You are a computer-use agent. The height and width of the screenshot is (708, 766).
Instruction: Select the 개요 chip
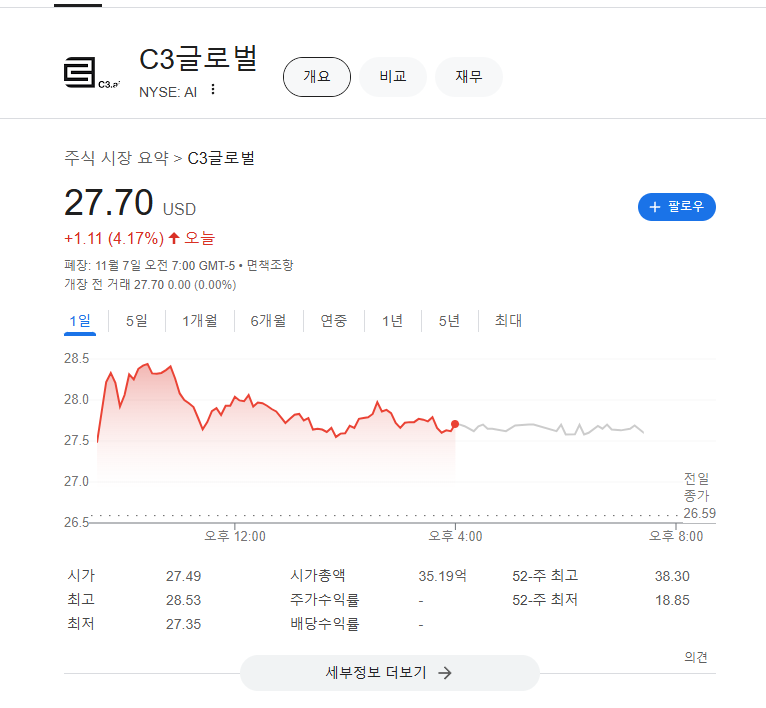tap(317, 77)
